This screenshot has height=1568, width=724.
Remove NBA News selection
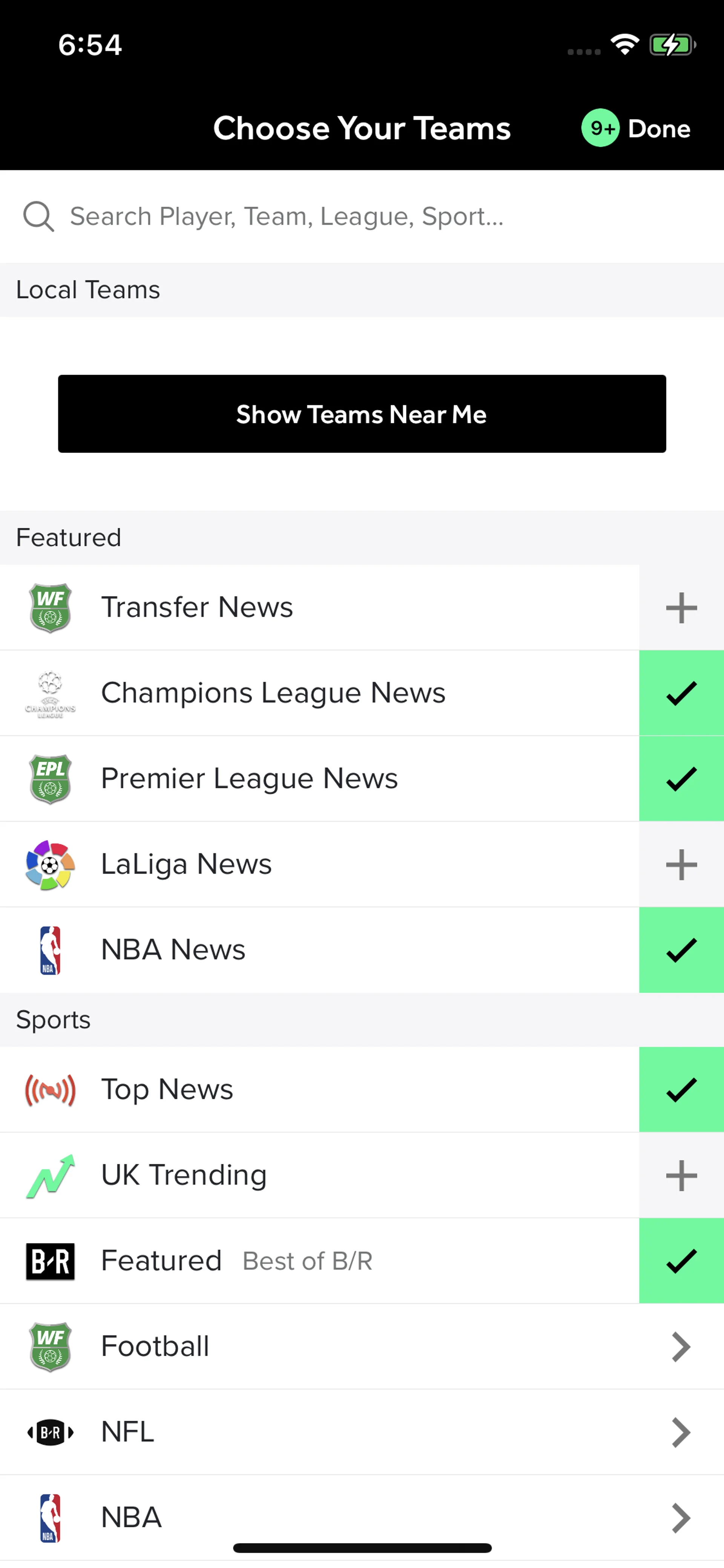(x=681, y=950)
